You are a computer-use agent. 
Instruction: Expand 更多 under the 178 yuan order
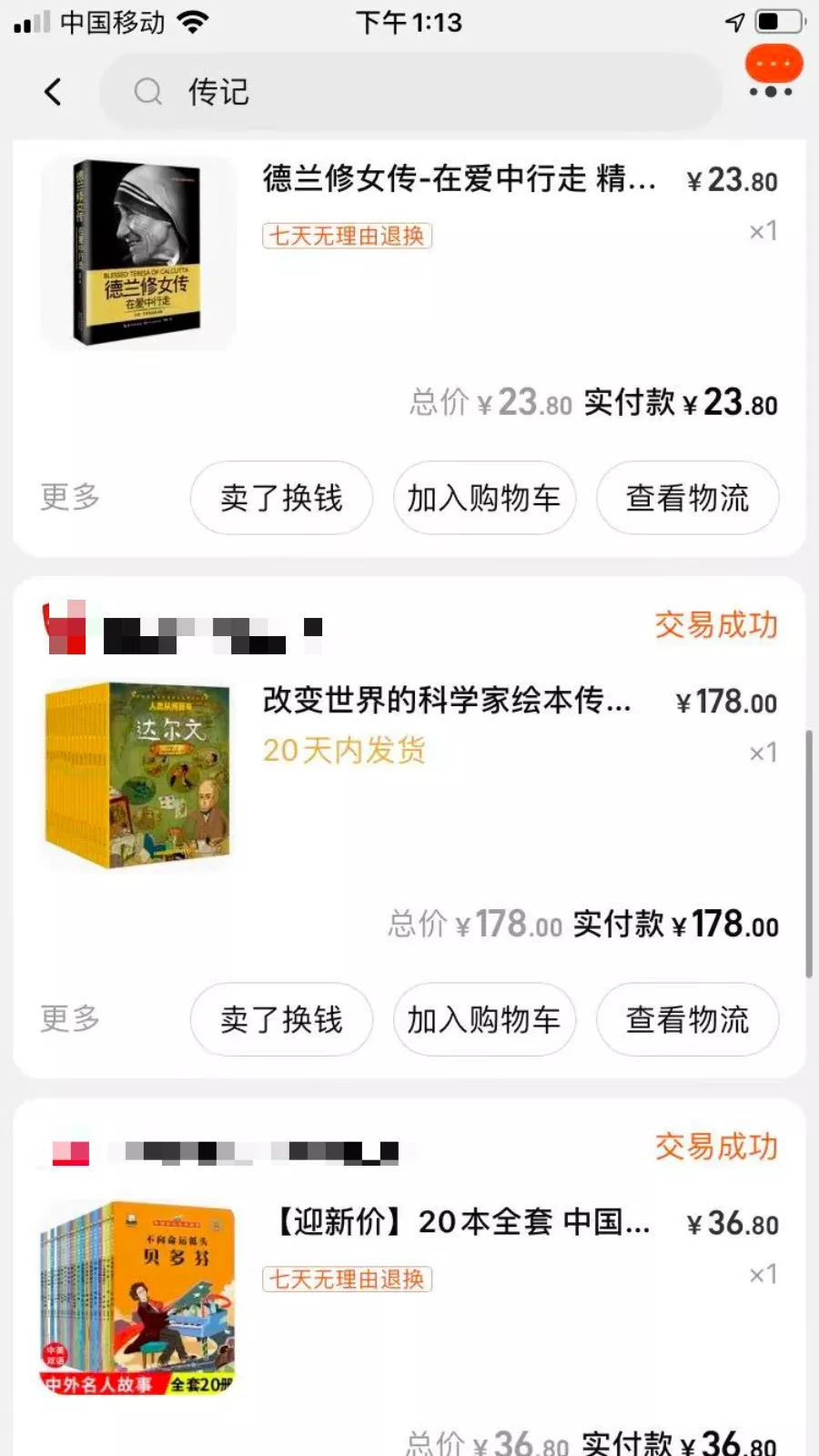pos(69,1020)
